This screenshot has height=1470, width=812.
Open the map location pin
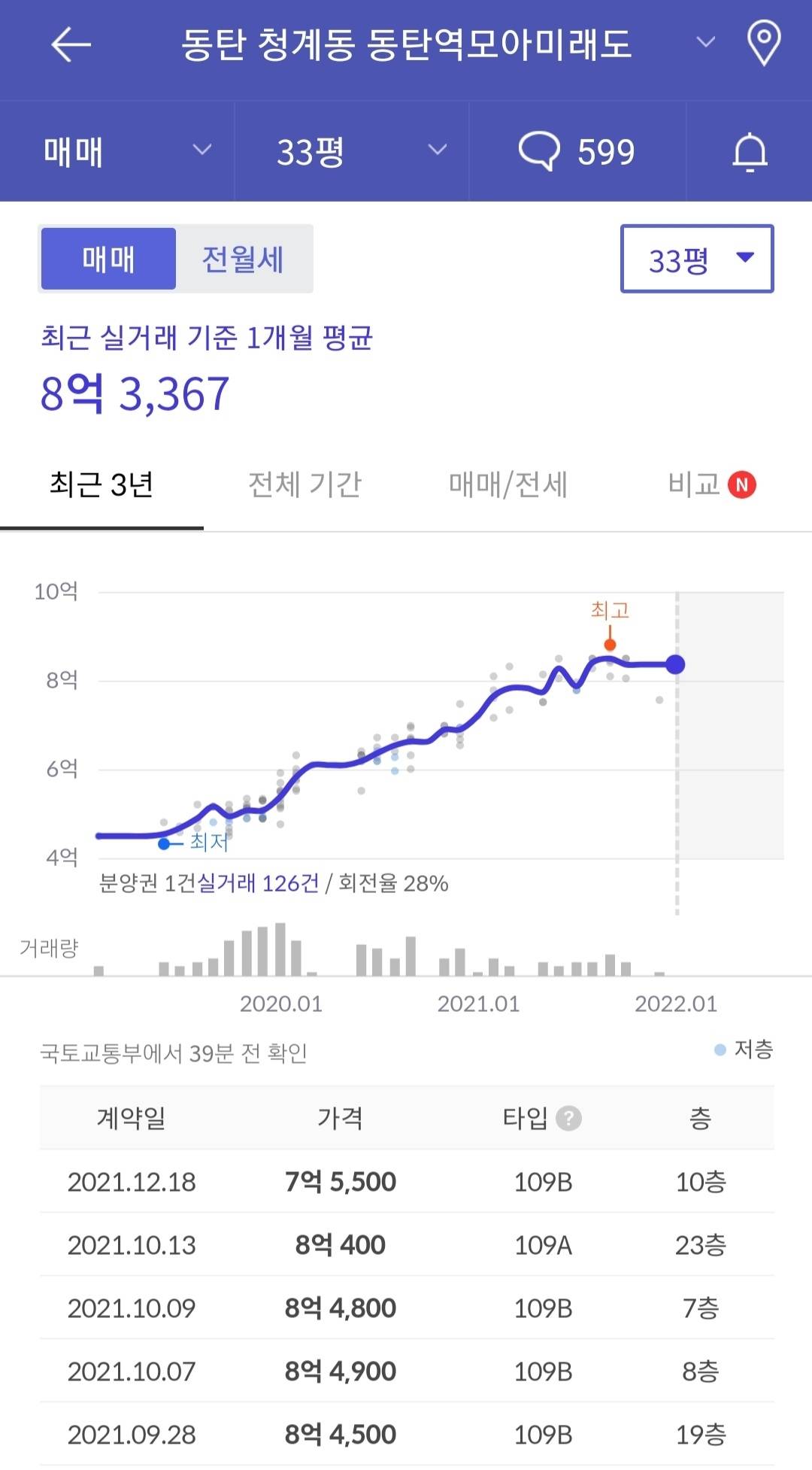763,44
